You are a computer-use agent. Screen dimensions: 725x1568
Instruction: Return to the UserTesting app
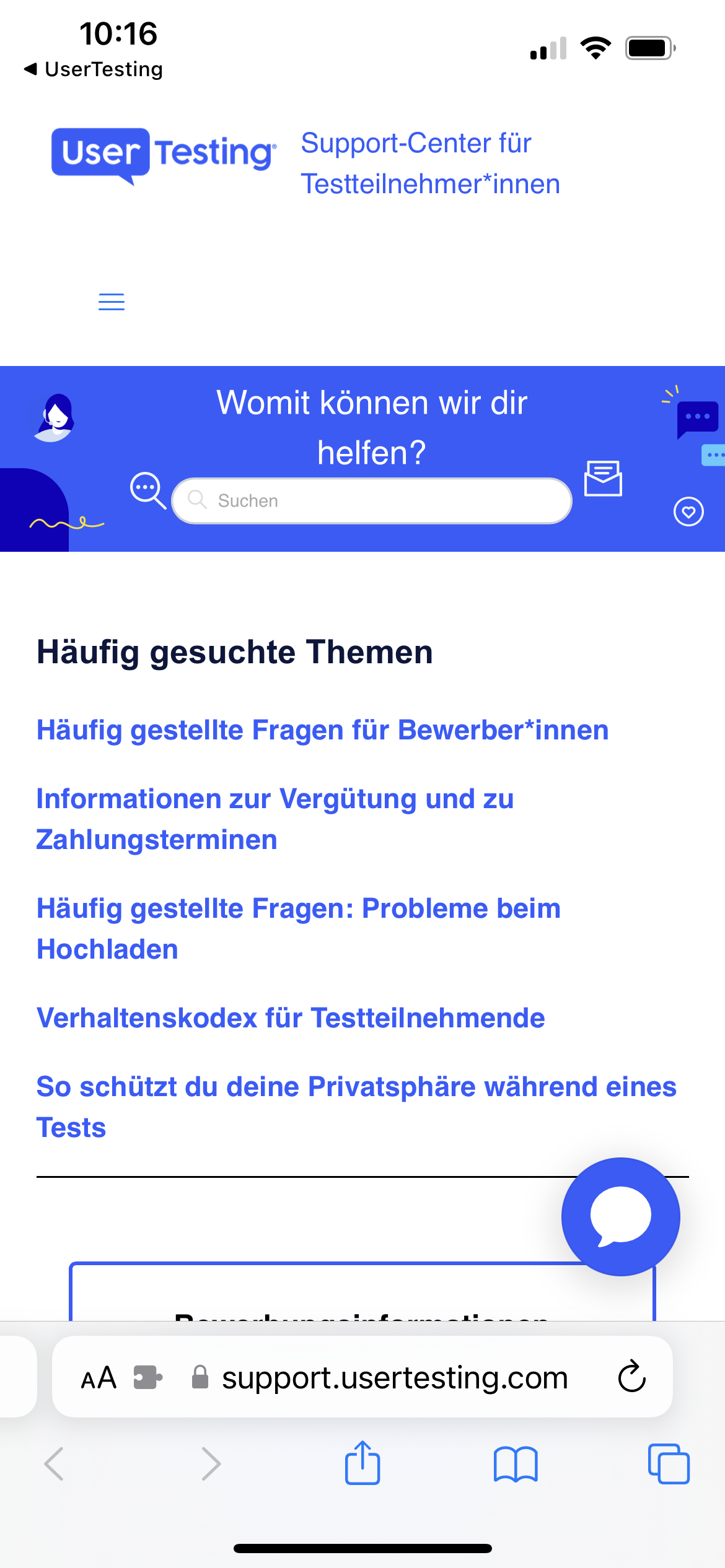[93, 69]
